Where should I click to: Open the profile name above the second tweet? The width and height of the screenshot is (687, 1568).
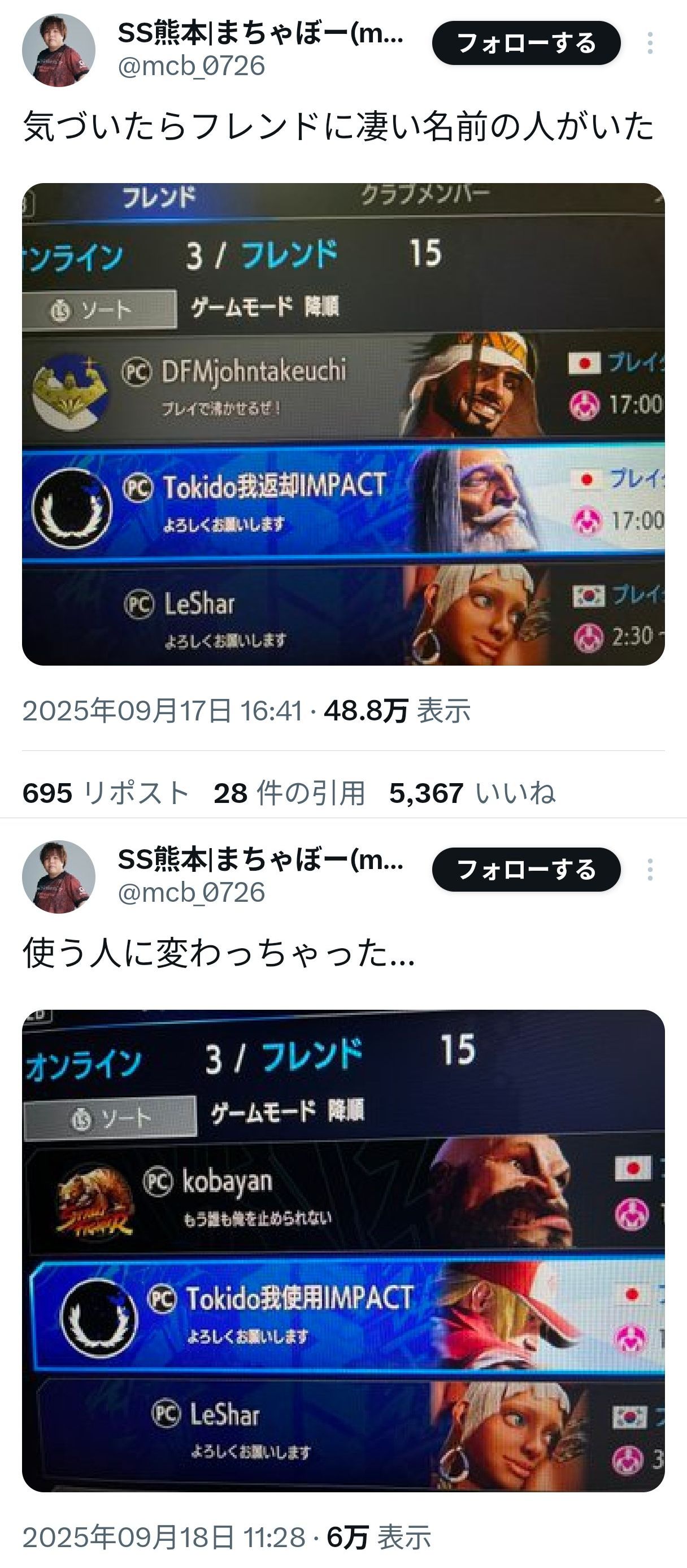tap(261, 859)
